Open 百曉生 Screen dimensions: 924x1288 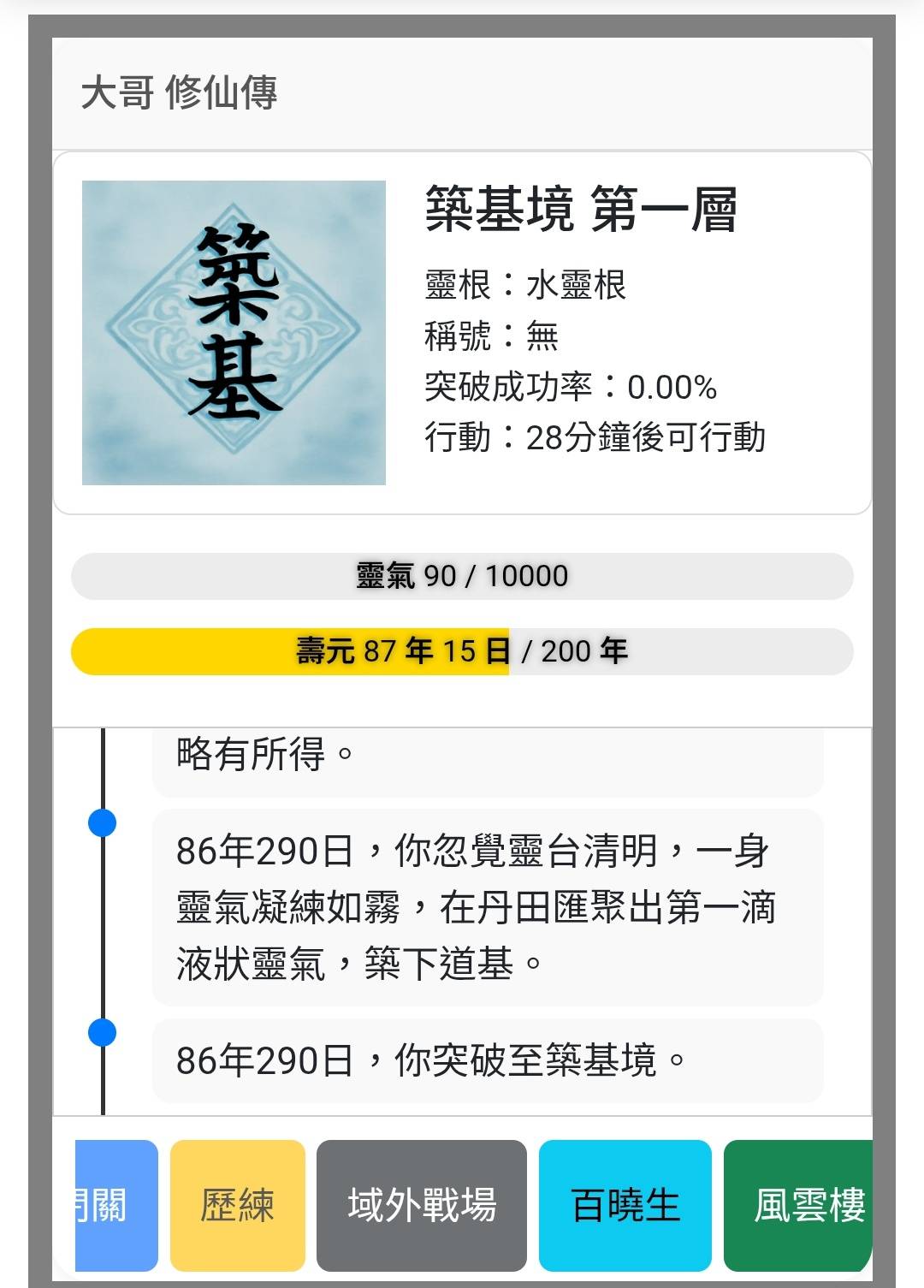click(x=625, y=1205)
